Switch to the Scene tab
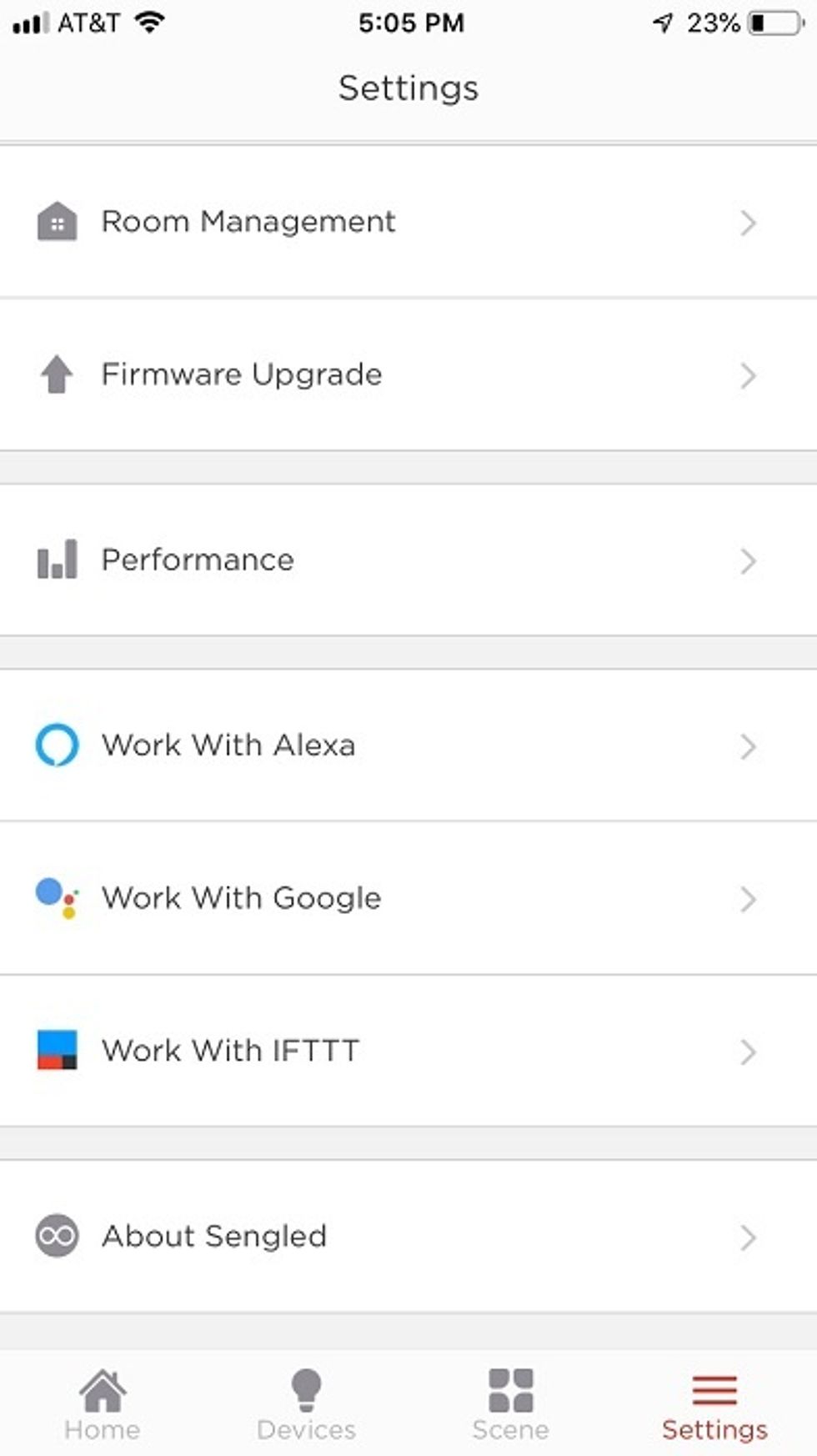The width and height of the screenshot is (817, 1456). pyautogui.click(x=510, y=1404)
